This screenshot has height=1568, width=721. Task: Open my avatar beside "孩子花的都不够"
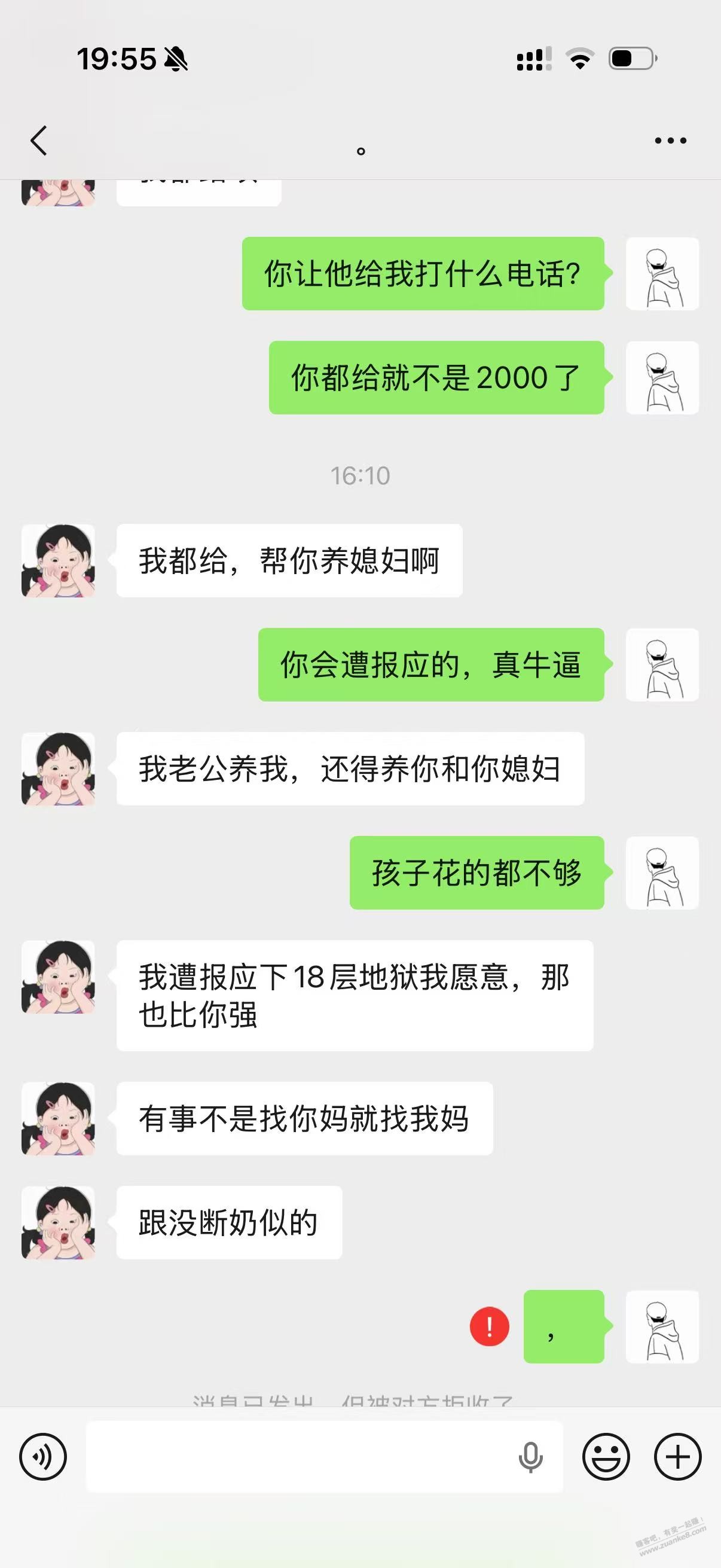click(662, 873)
